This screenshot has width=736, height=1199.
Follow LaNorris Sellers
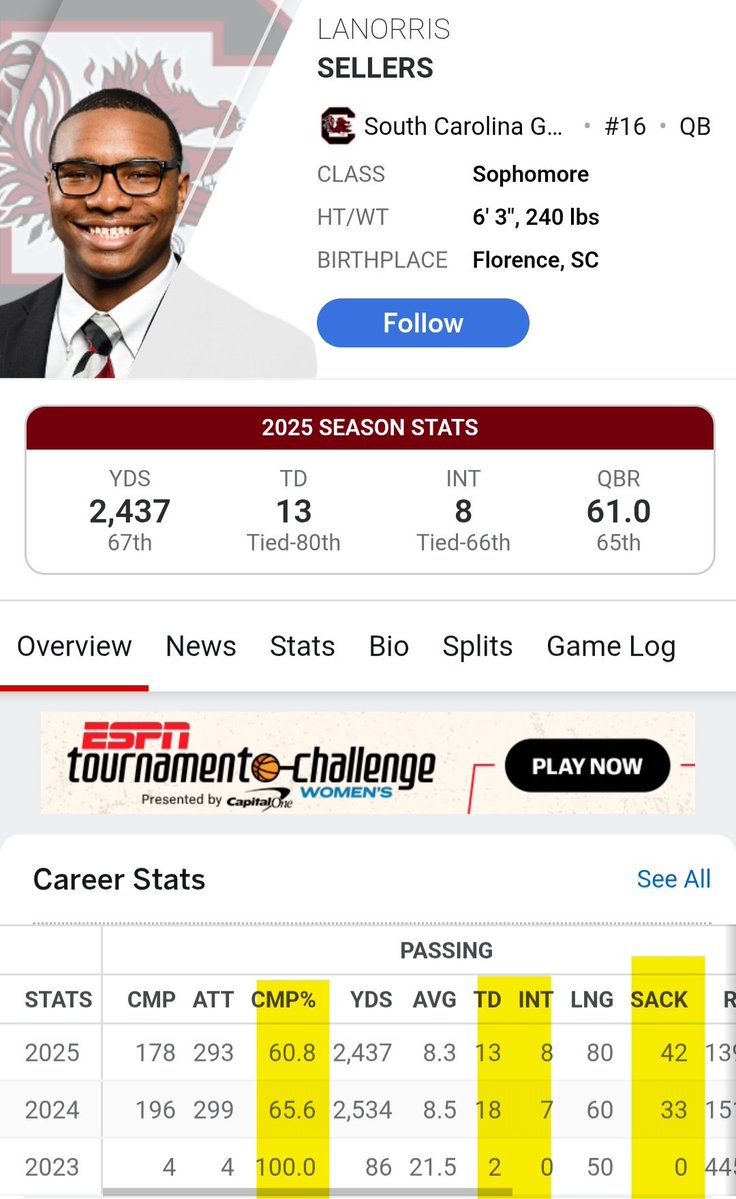point(423,323)
